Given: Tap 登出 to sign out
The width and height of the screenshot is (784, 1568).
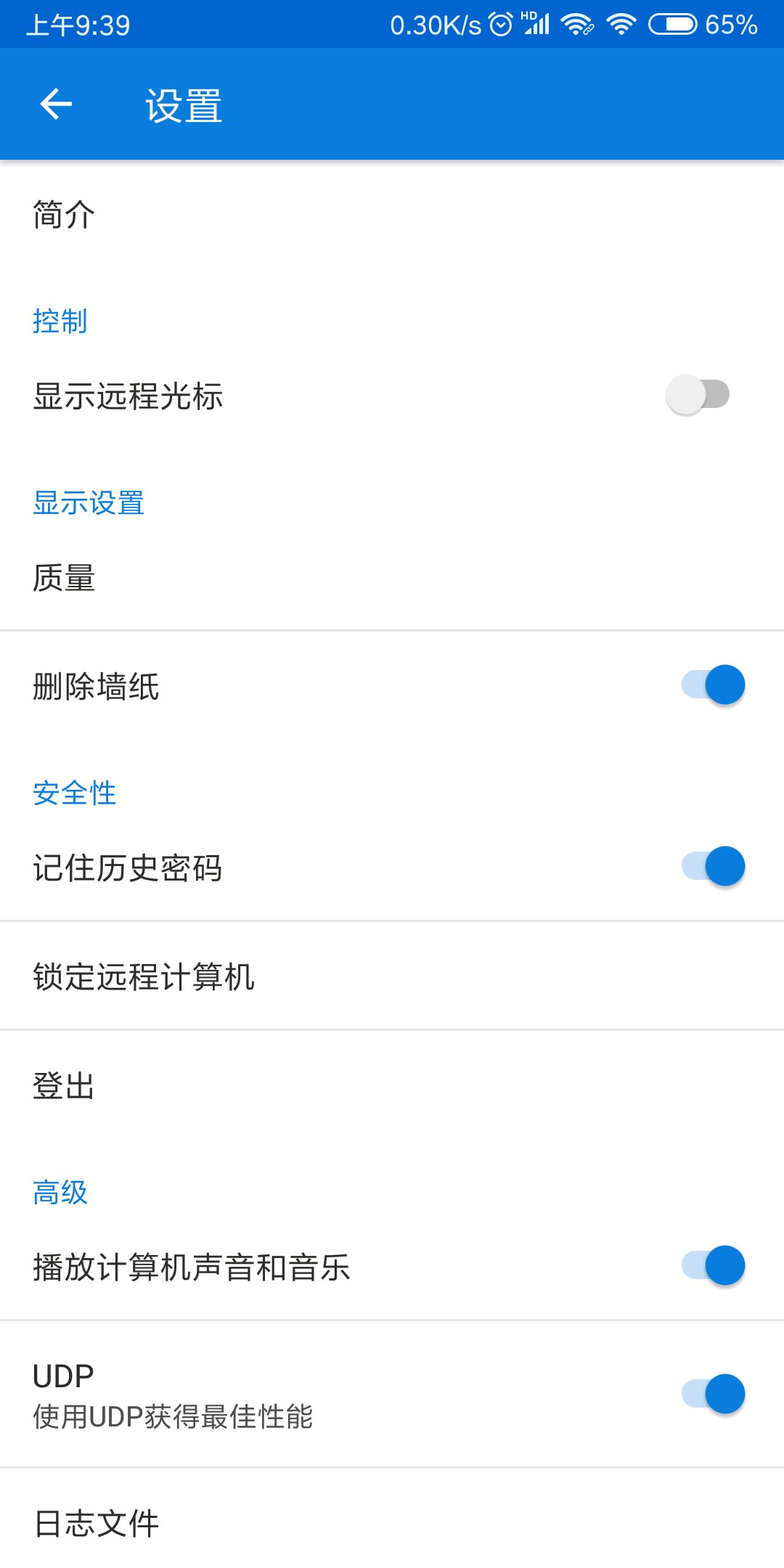Looking at the screenshot, I should click(392, 1085).
